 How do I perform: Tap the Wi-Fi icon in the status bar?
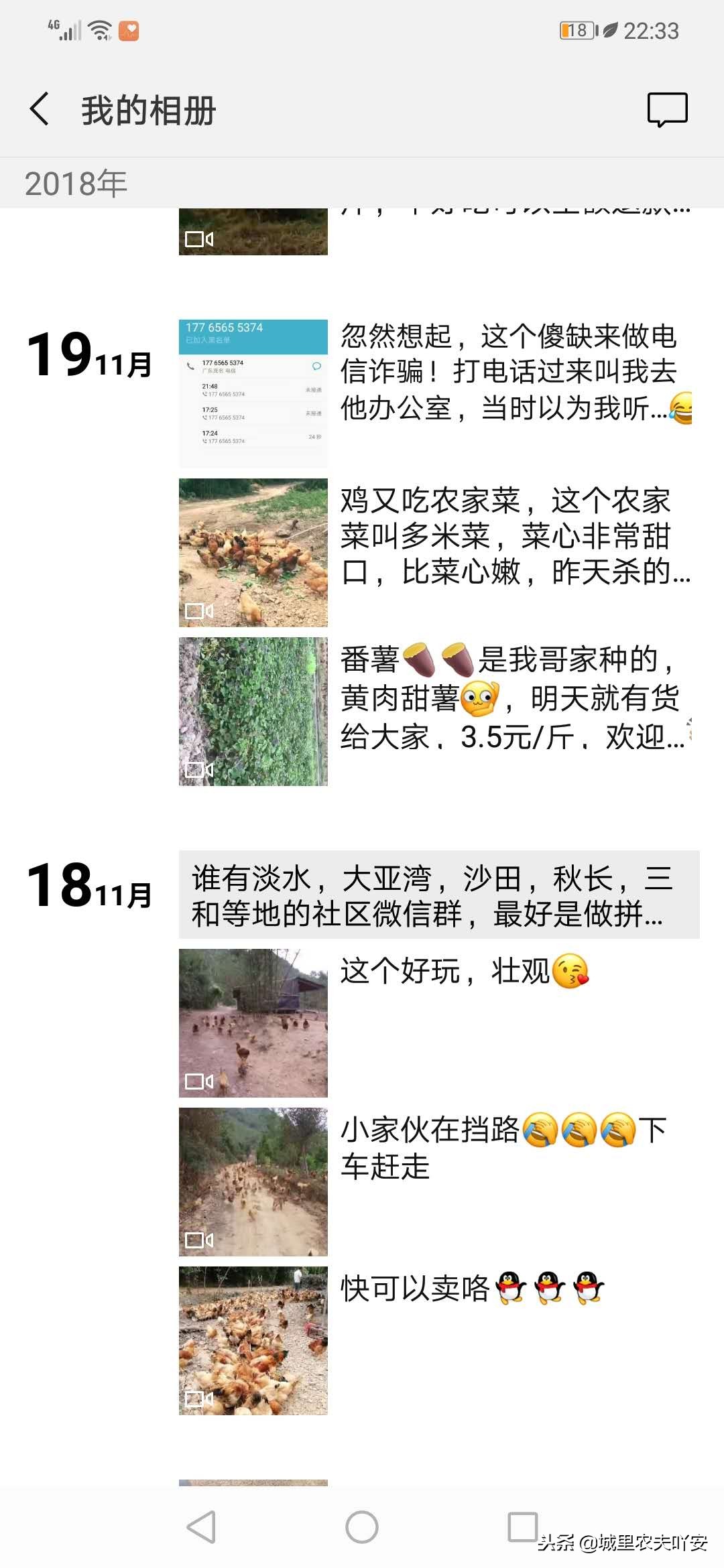99,28
